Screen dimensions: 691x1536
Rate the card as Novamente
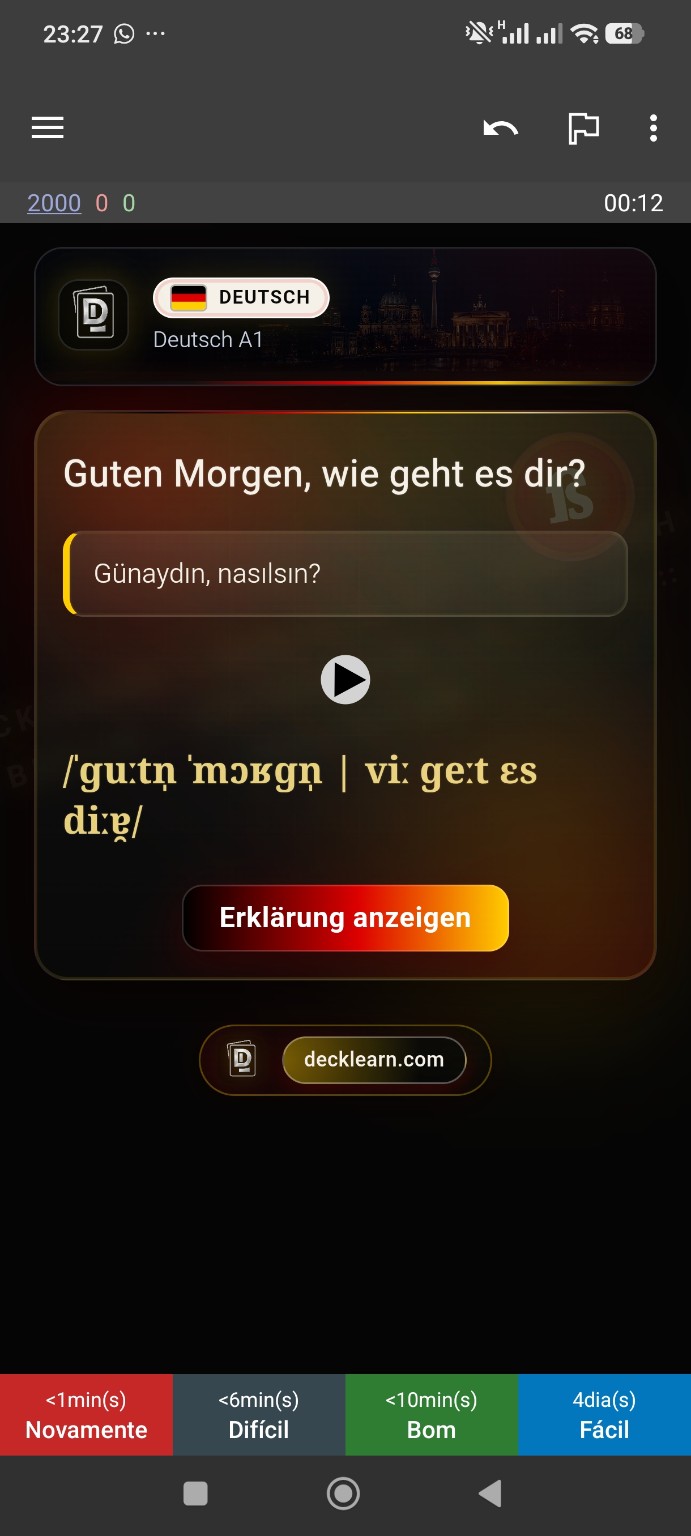coord(86,1415)
